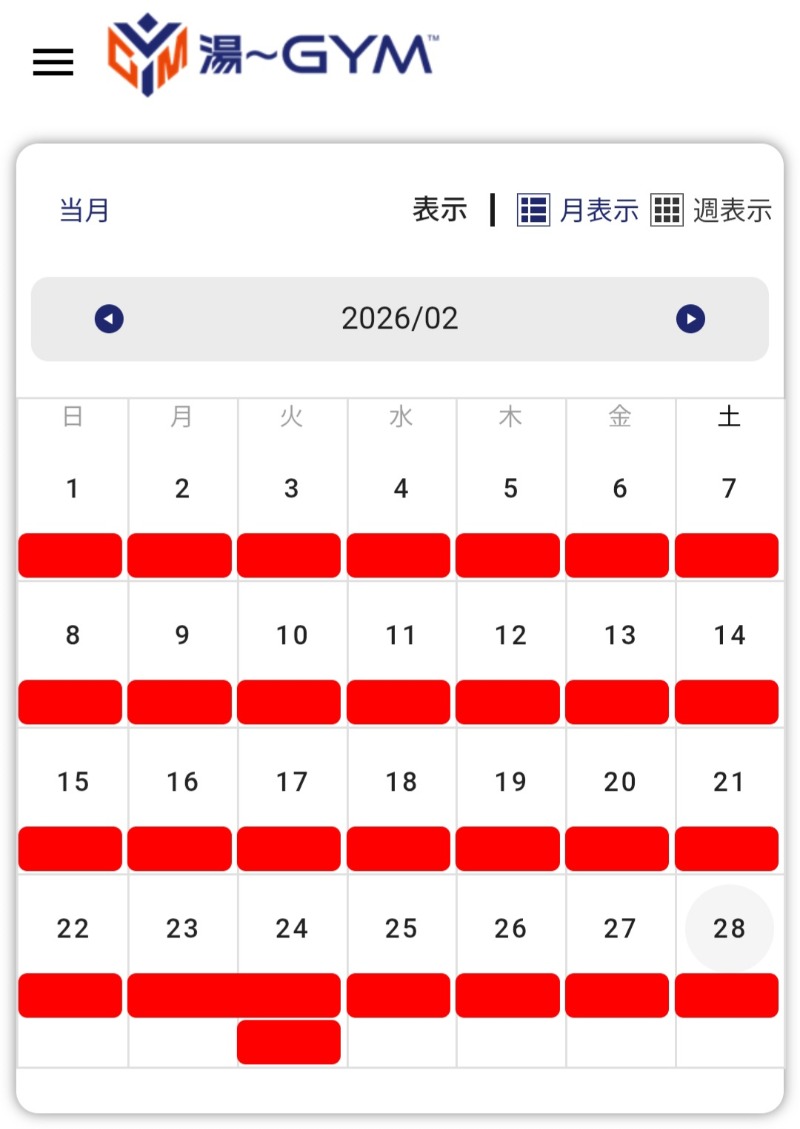Switch to 週表示 week view
Viewport: 800px width, 1129px height.
click(711, 210)
